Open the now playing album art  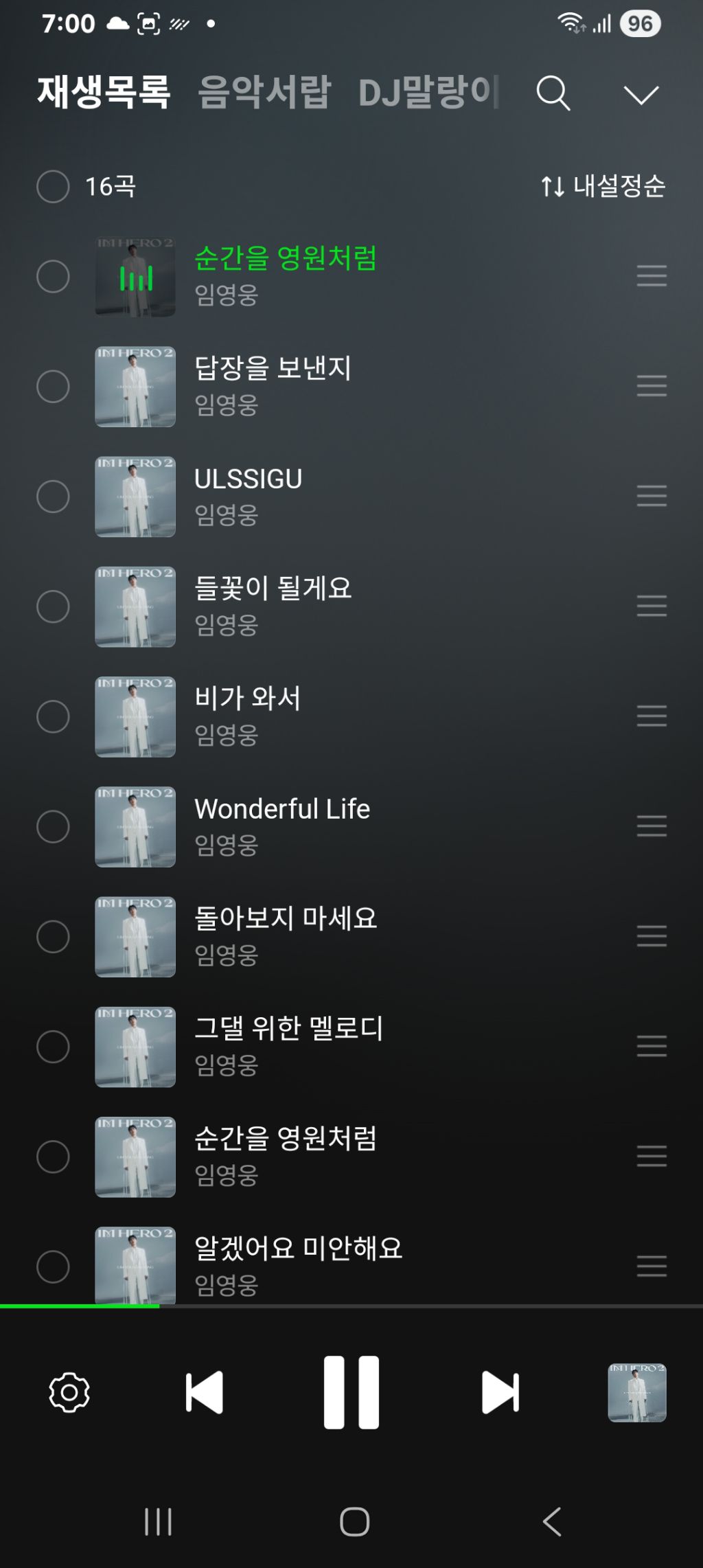[637, 1392]
